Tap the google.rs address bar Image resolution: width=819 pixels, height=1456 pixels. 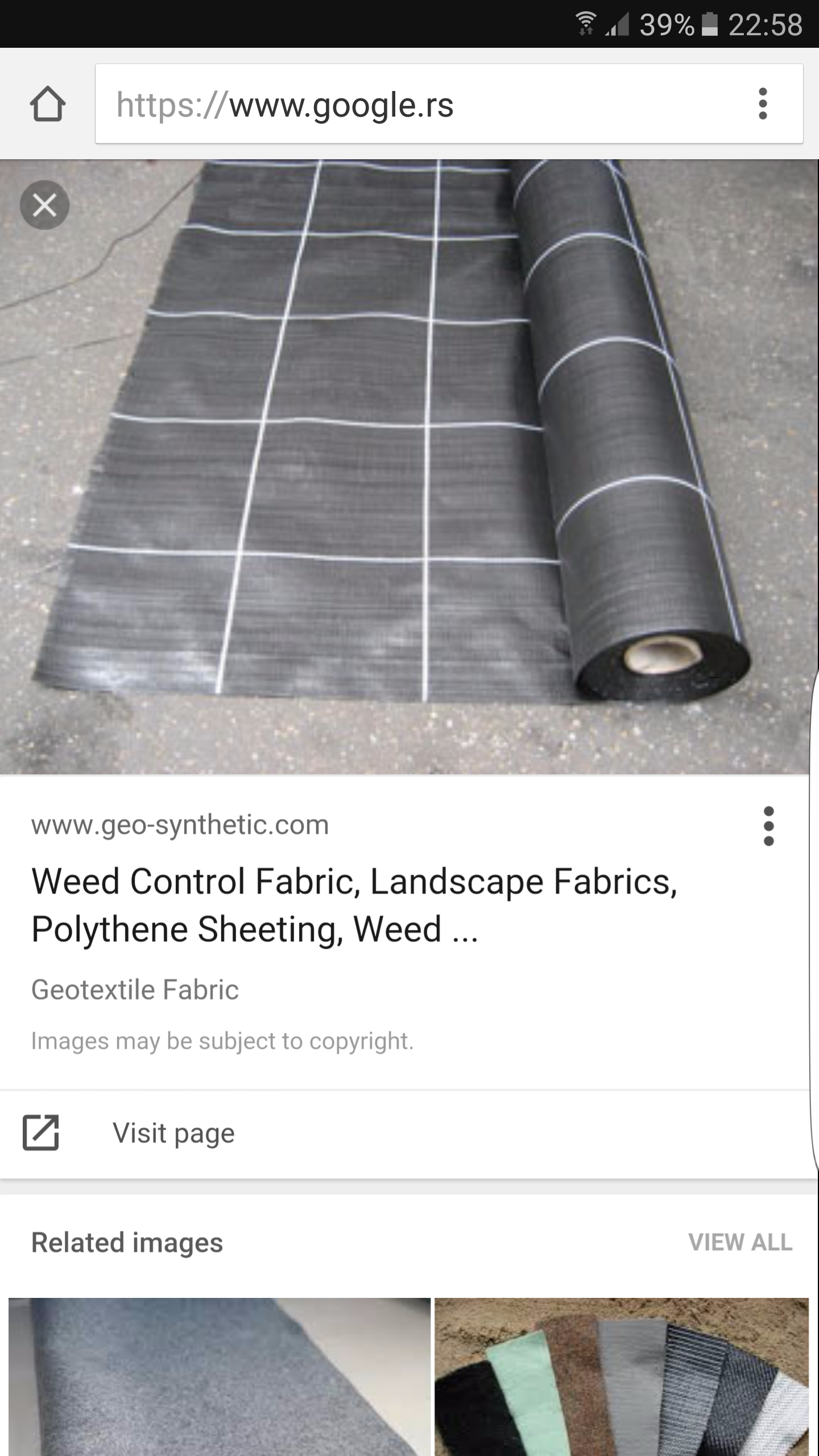coord(421,104)
